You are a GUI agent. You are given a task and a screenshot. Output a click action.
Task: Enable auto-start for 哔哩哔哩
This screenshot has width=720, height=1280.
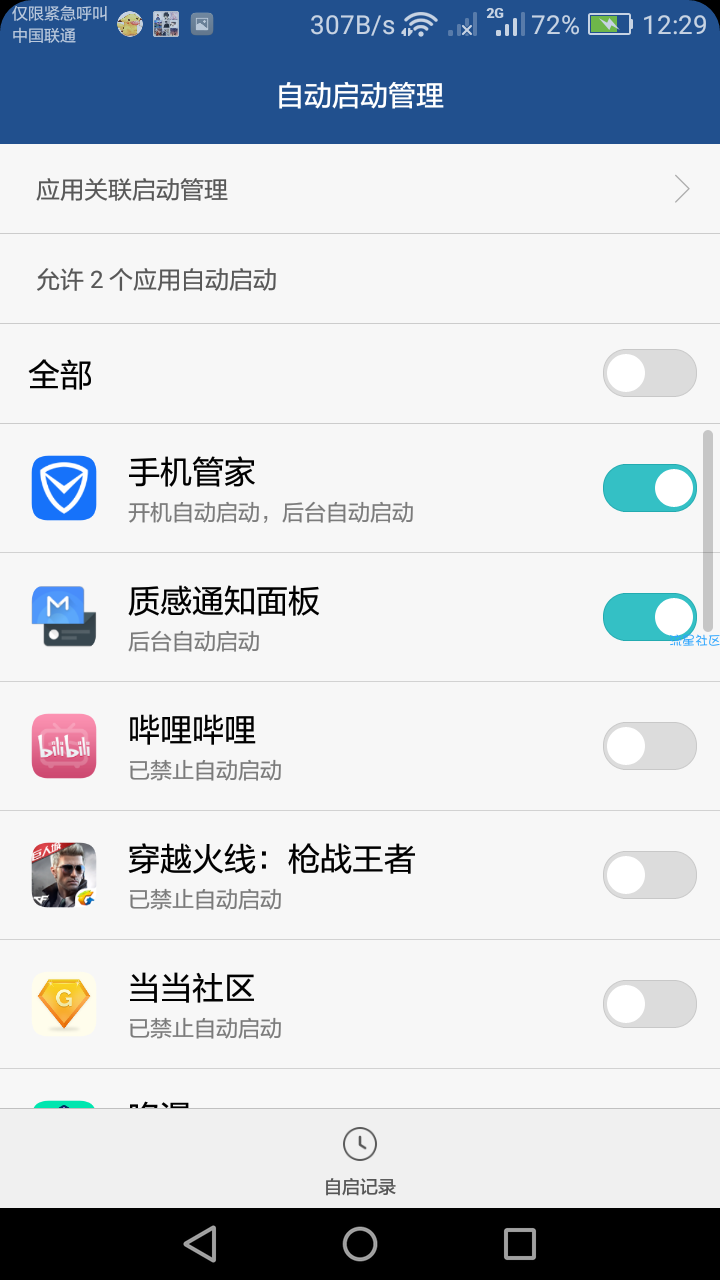[649, 746]
